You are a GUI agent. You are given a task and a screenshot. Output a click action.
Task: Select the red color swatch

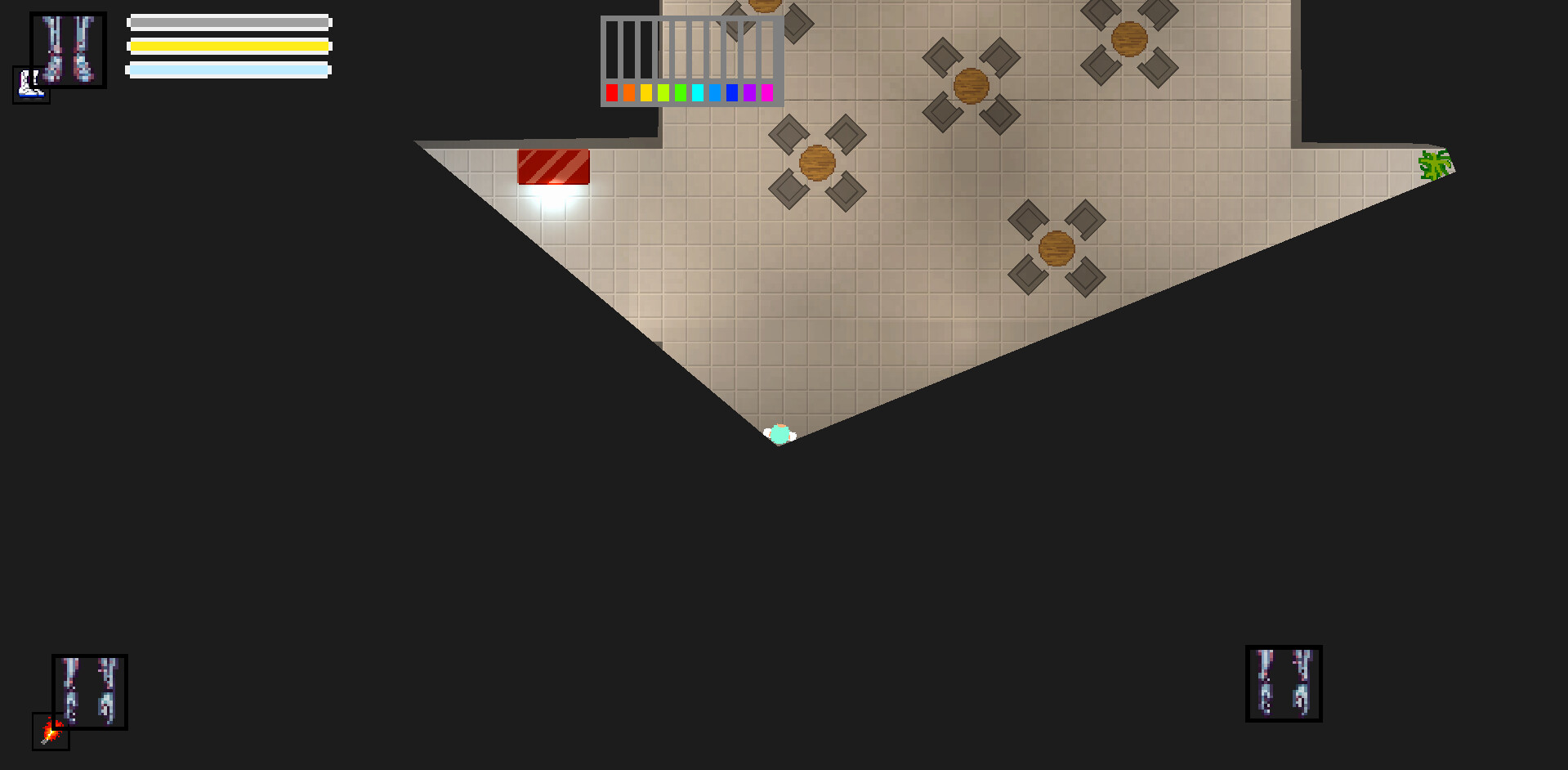611,93
